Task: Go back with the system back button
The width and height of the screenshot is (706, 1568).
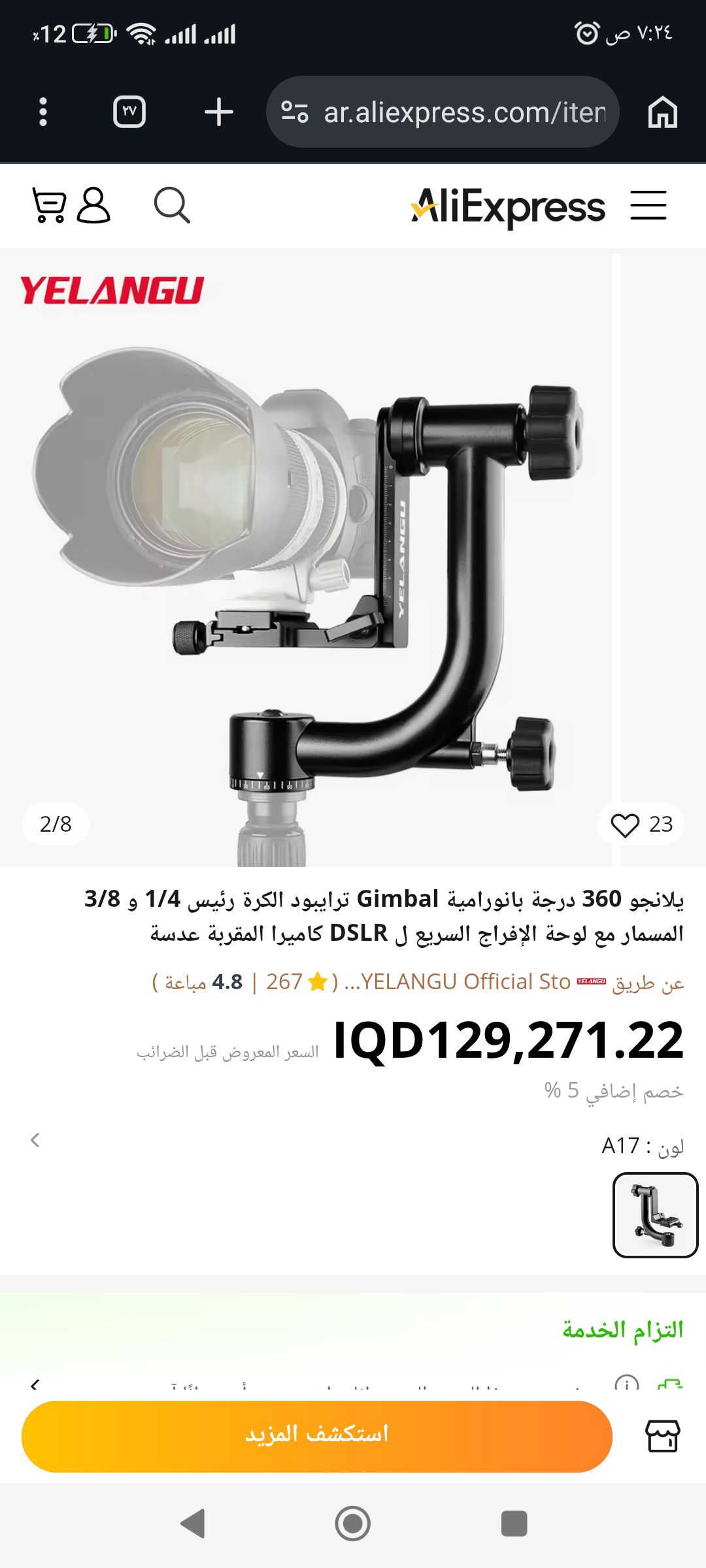Action: 193,1524
